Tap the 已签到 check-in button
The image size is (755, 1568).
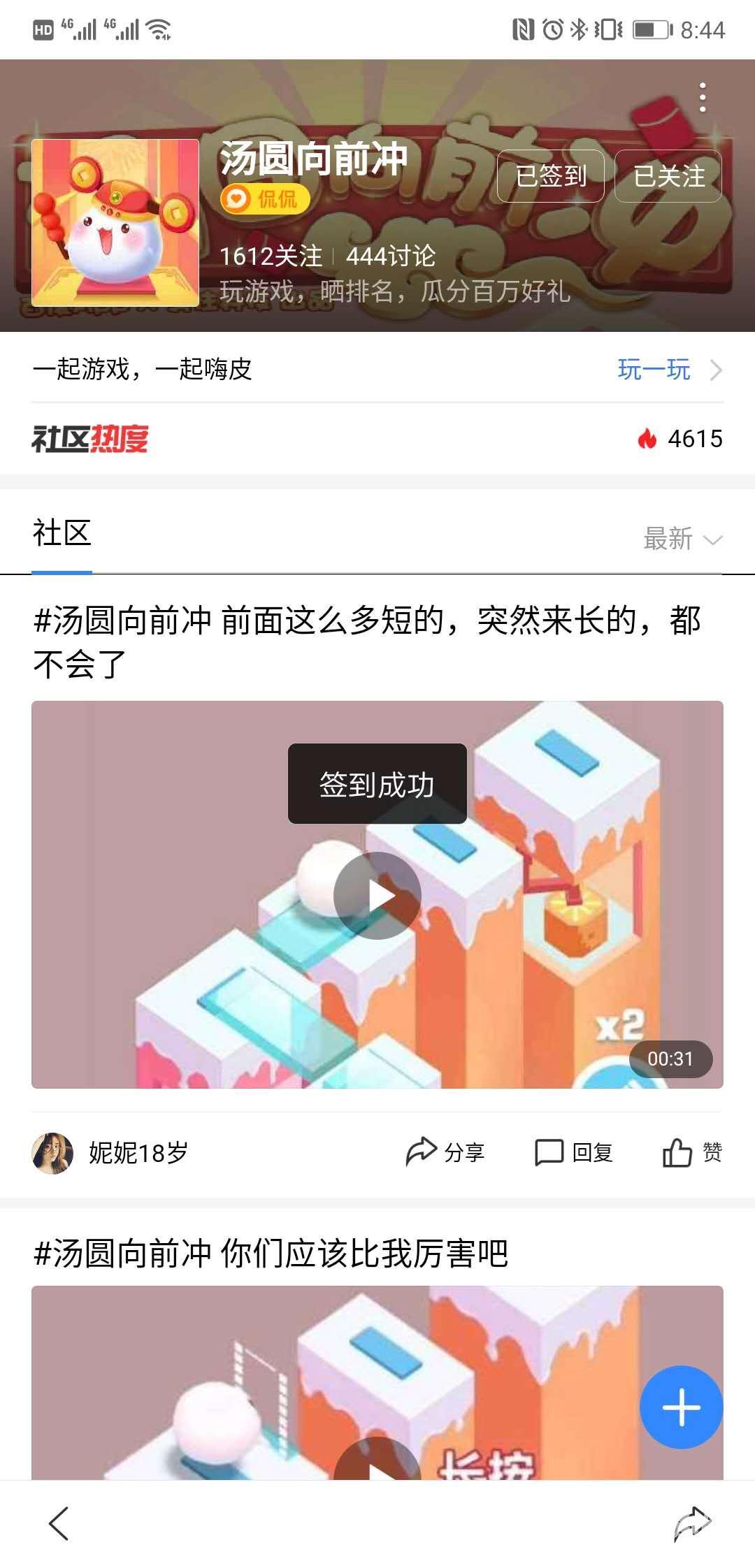[550, 176]
